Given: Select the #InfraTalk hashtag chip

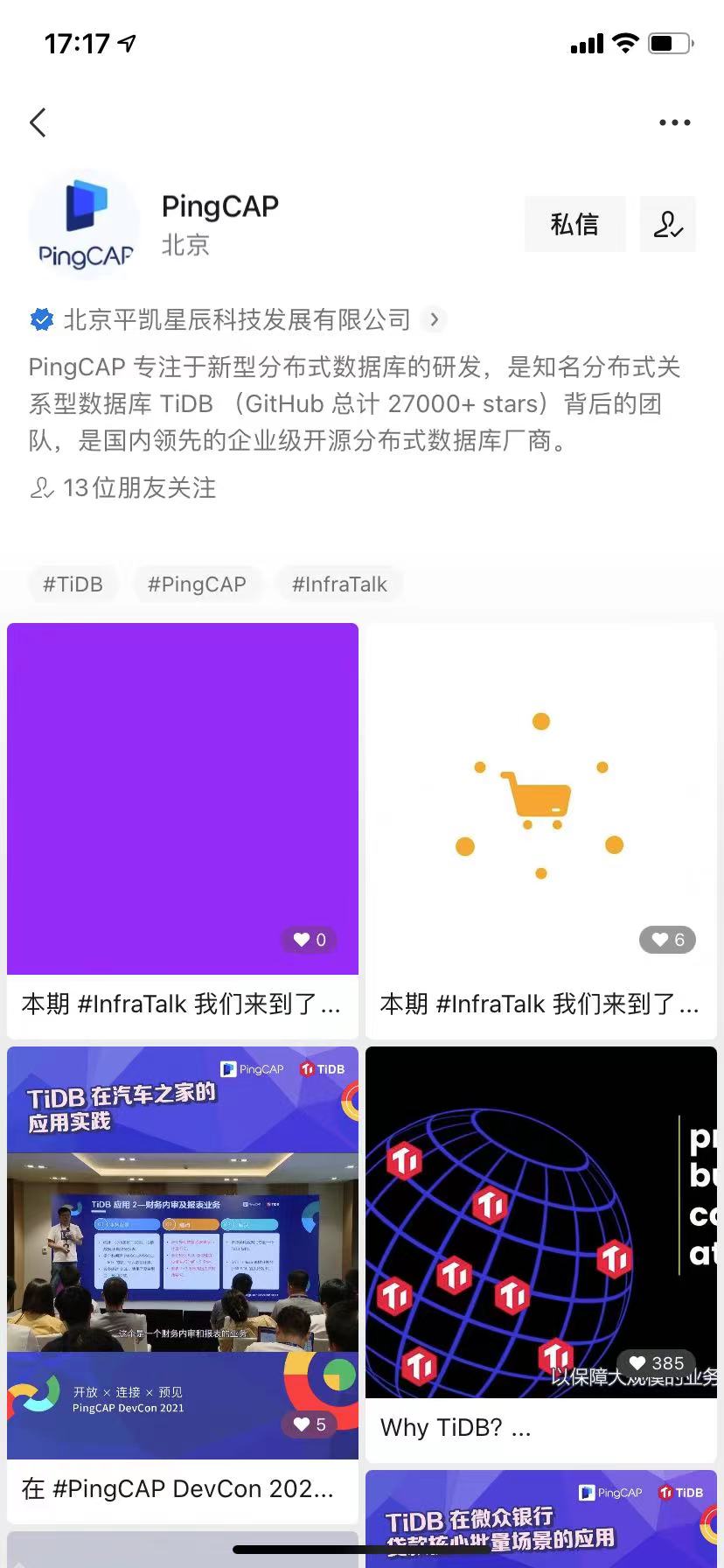Looking at the screenshot, I should coord(339,584).
